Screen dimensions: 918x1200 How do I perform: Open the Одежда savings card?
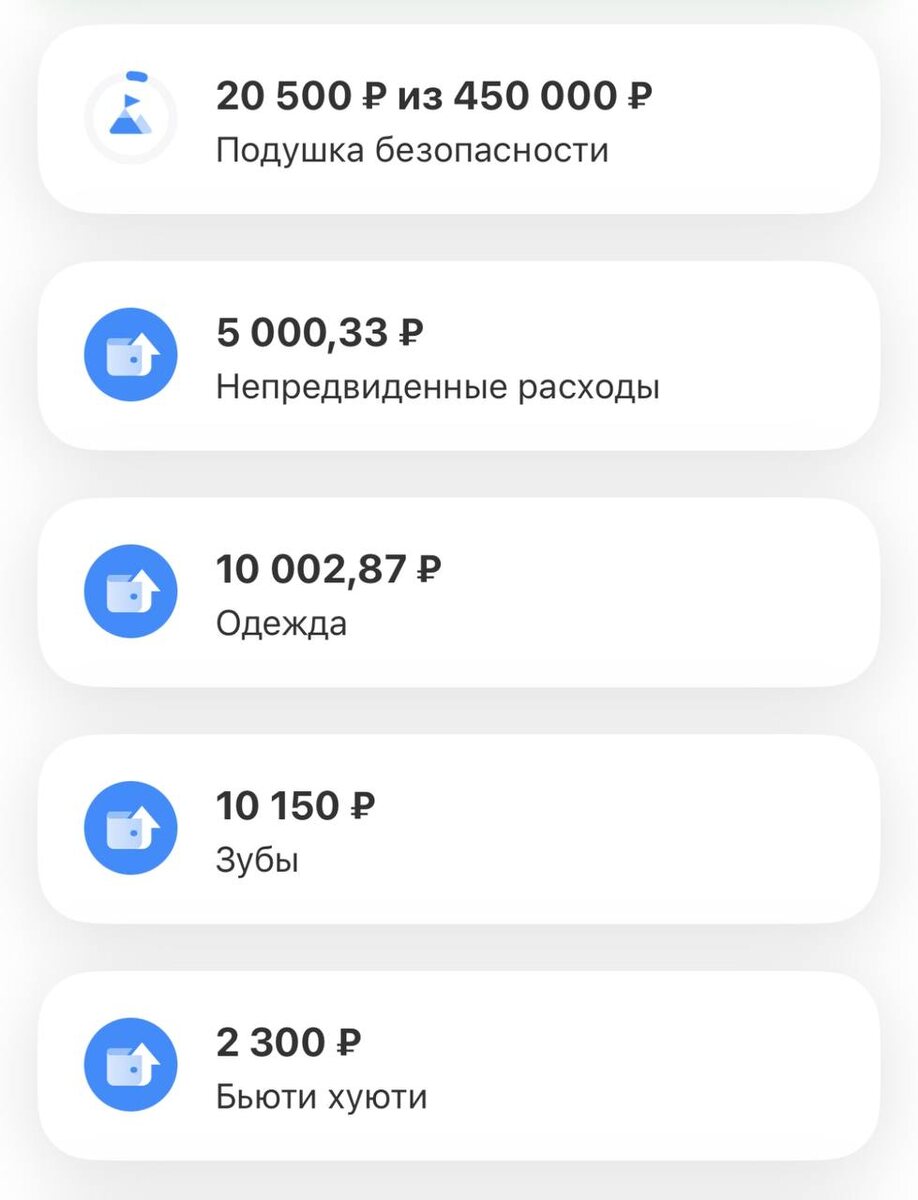point(458,592)
